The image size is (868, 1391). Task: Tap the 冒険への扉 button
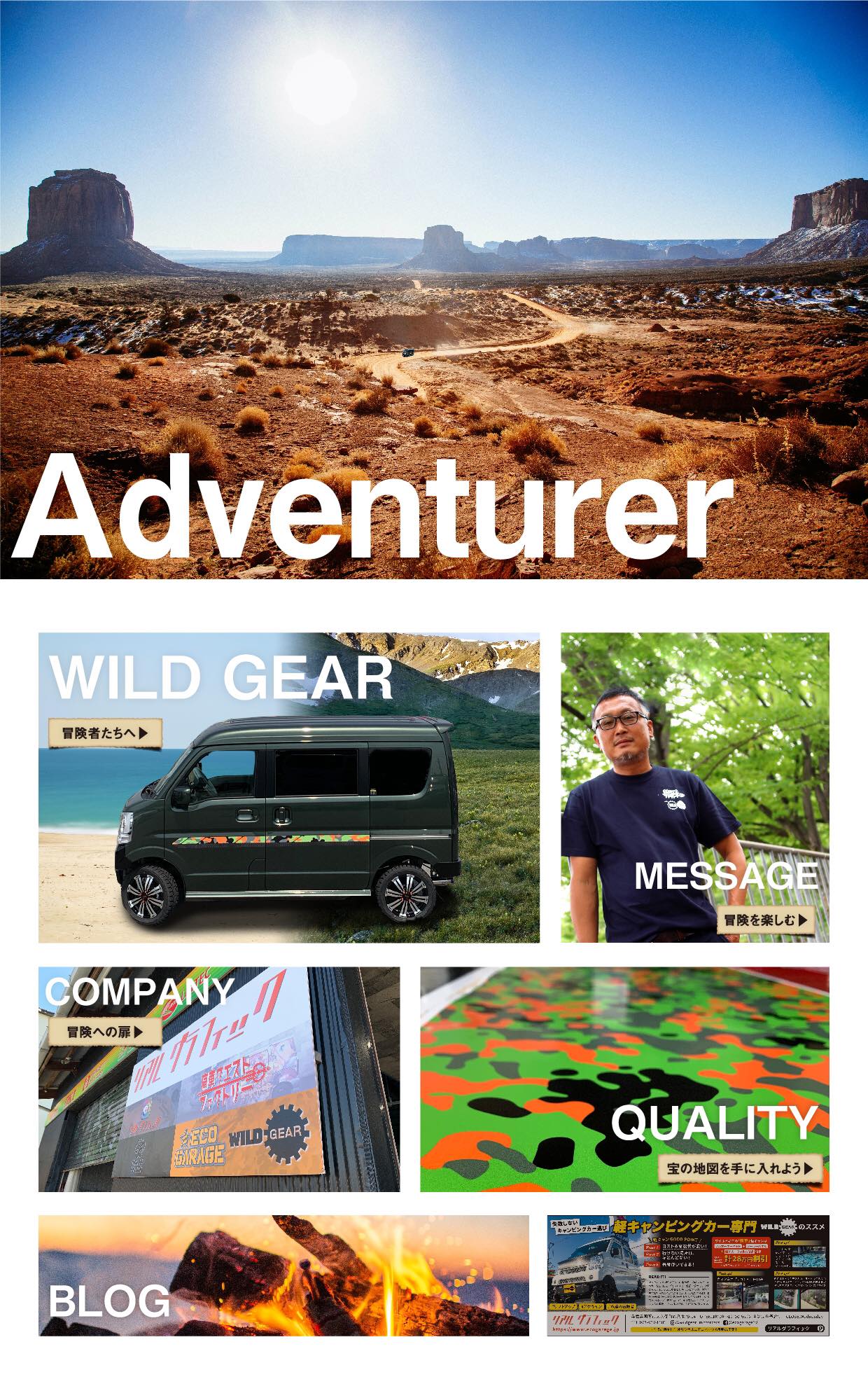pyautogui.click(x=105, y=1032)
